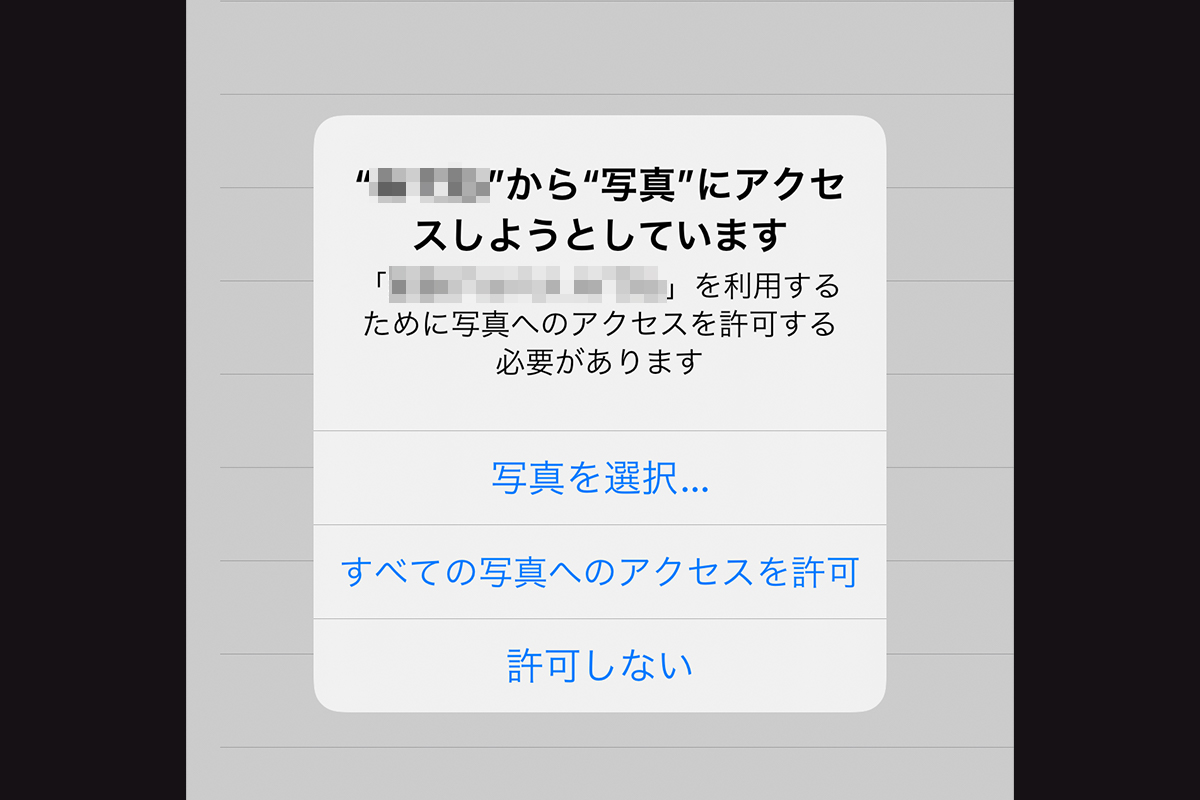
Task: Choose the 写真を選択... option
Action: point(600,479)
